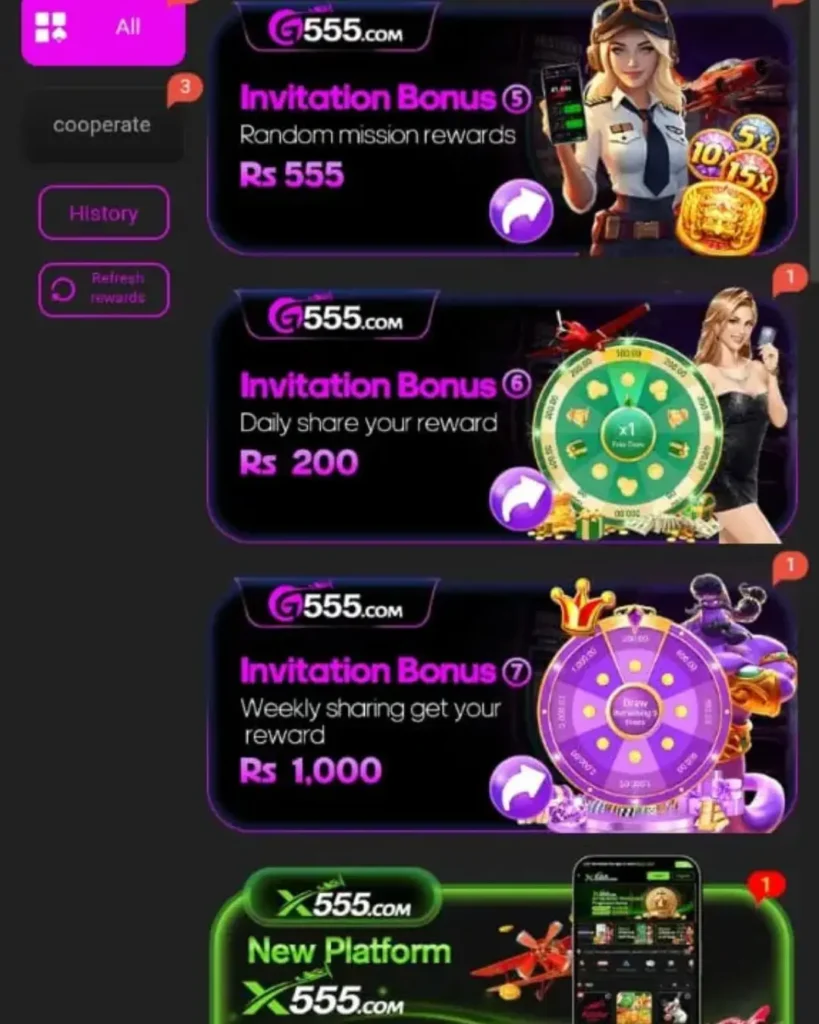819x1024 pixels.
Task: Share the Rs 200 daily reward
Action: pyautogui.click(x=520, y=498)
